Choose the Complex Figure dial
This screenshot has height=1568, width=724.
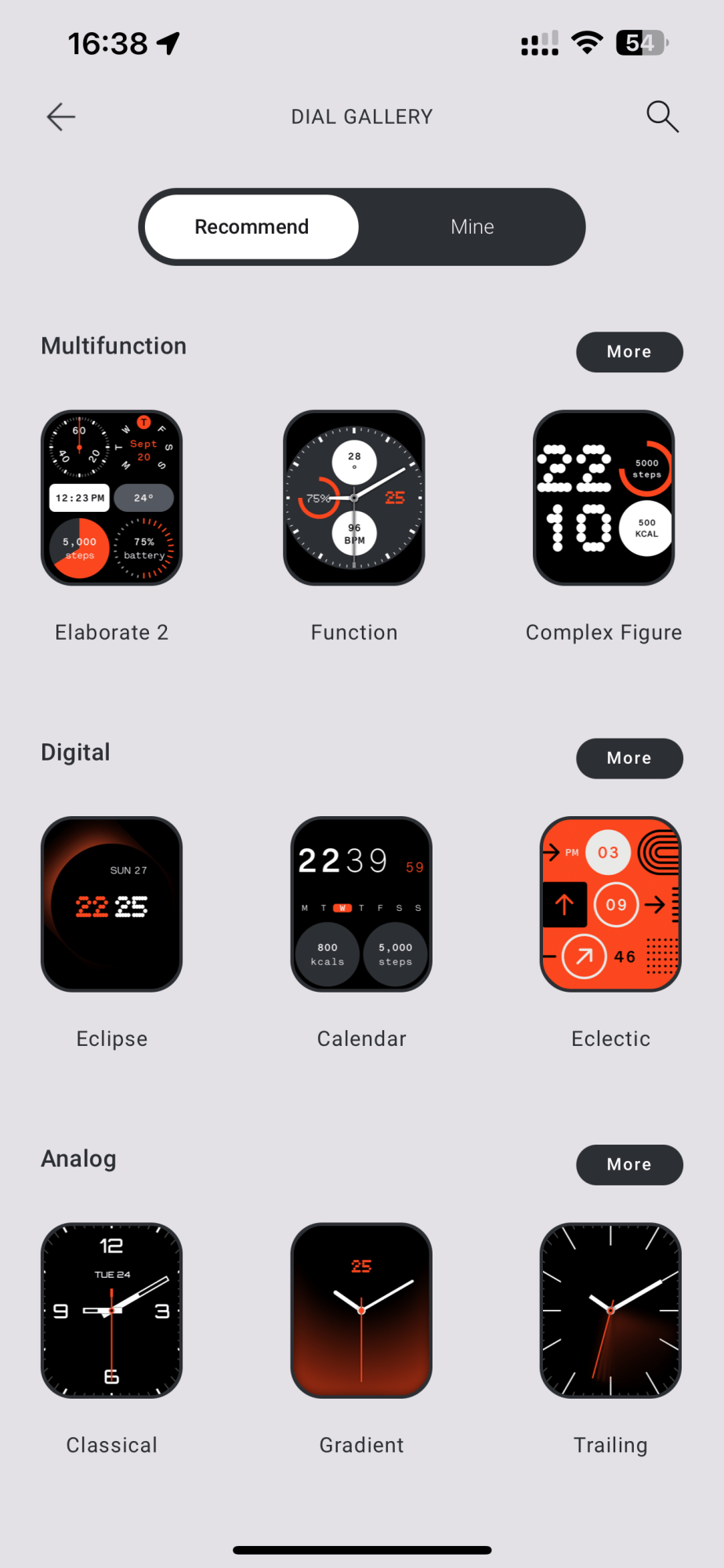[x=603, y=498]
